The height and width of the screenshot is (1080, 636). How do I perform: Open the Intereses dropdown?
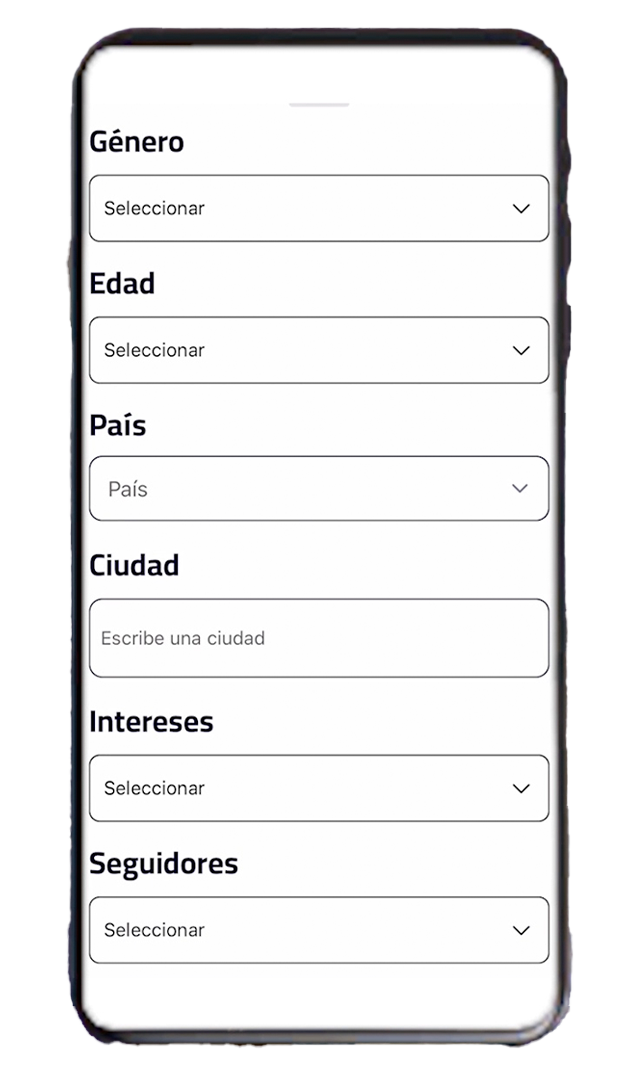(x=319, y=788)
